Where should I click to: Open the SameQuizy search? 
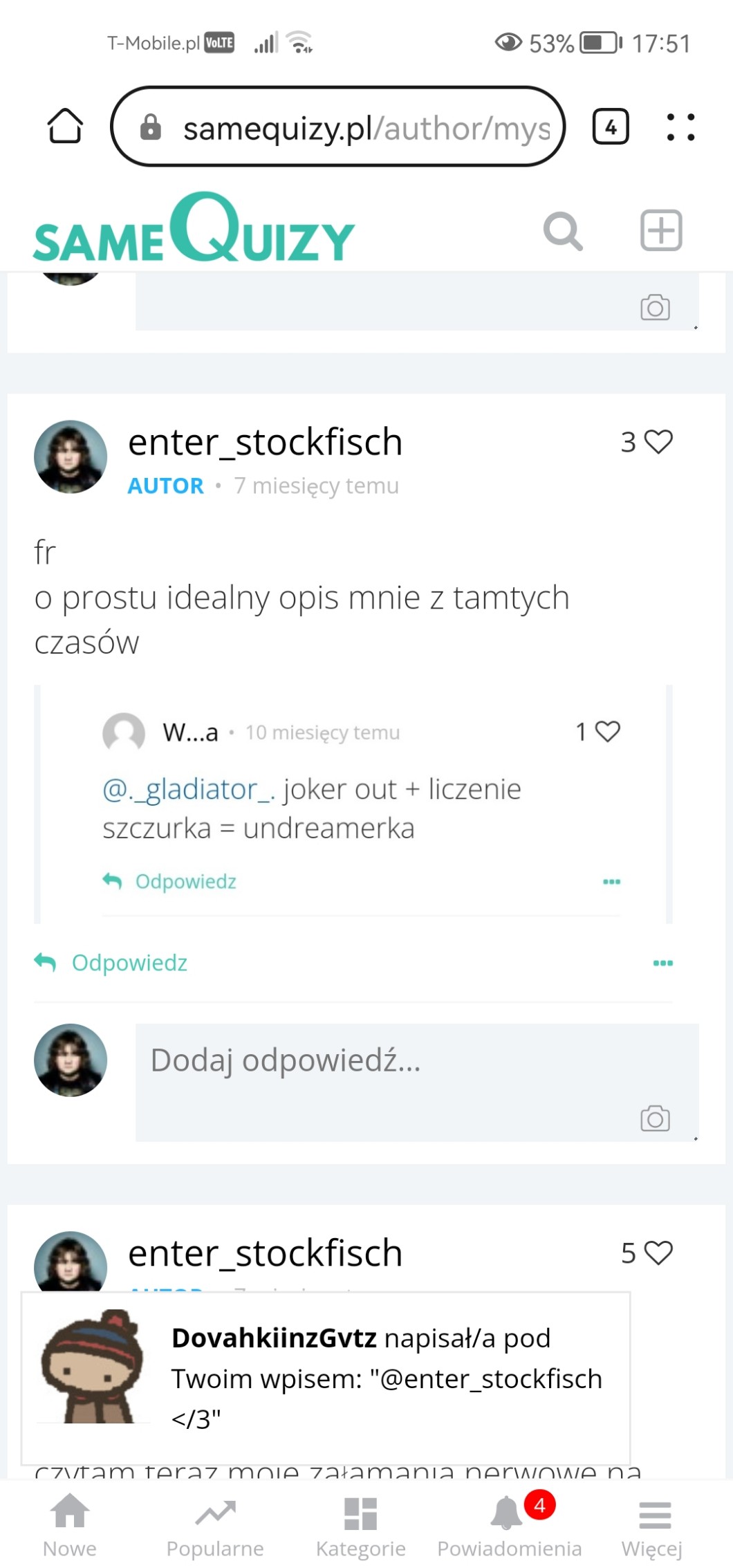tap(562, 231)
